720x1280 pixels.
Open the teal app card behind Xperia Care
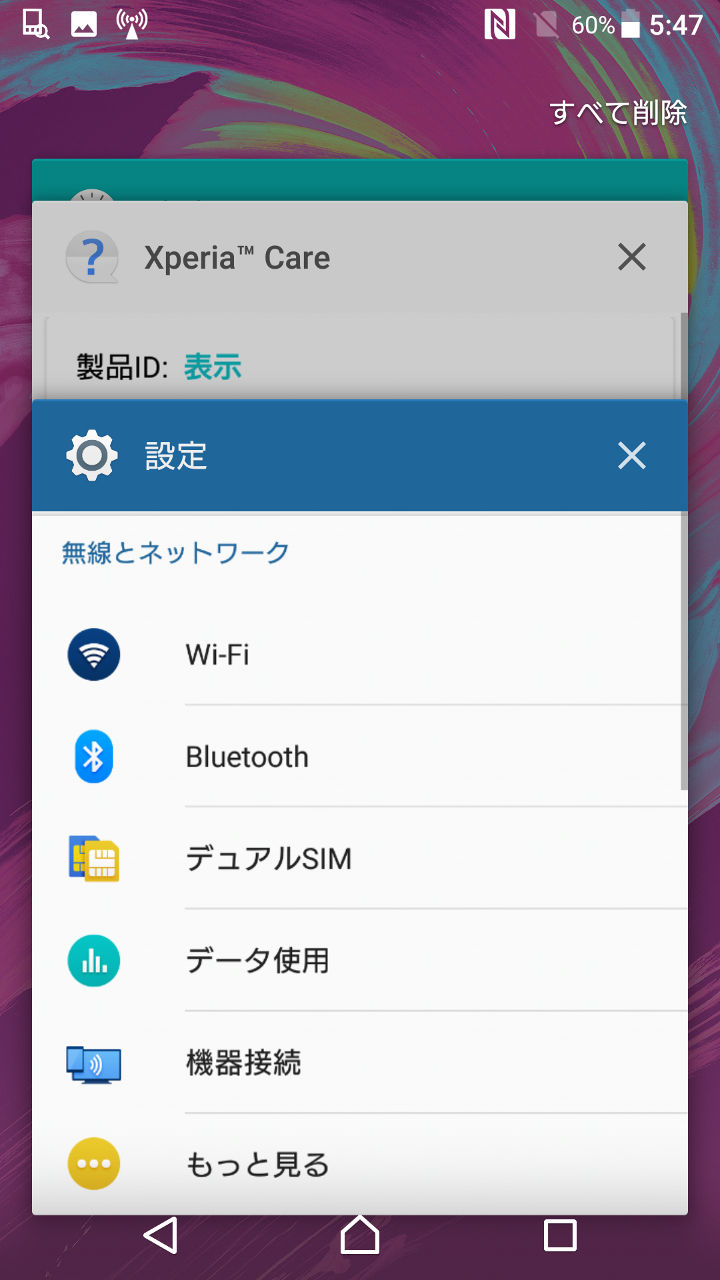360,180
